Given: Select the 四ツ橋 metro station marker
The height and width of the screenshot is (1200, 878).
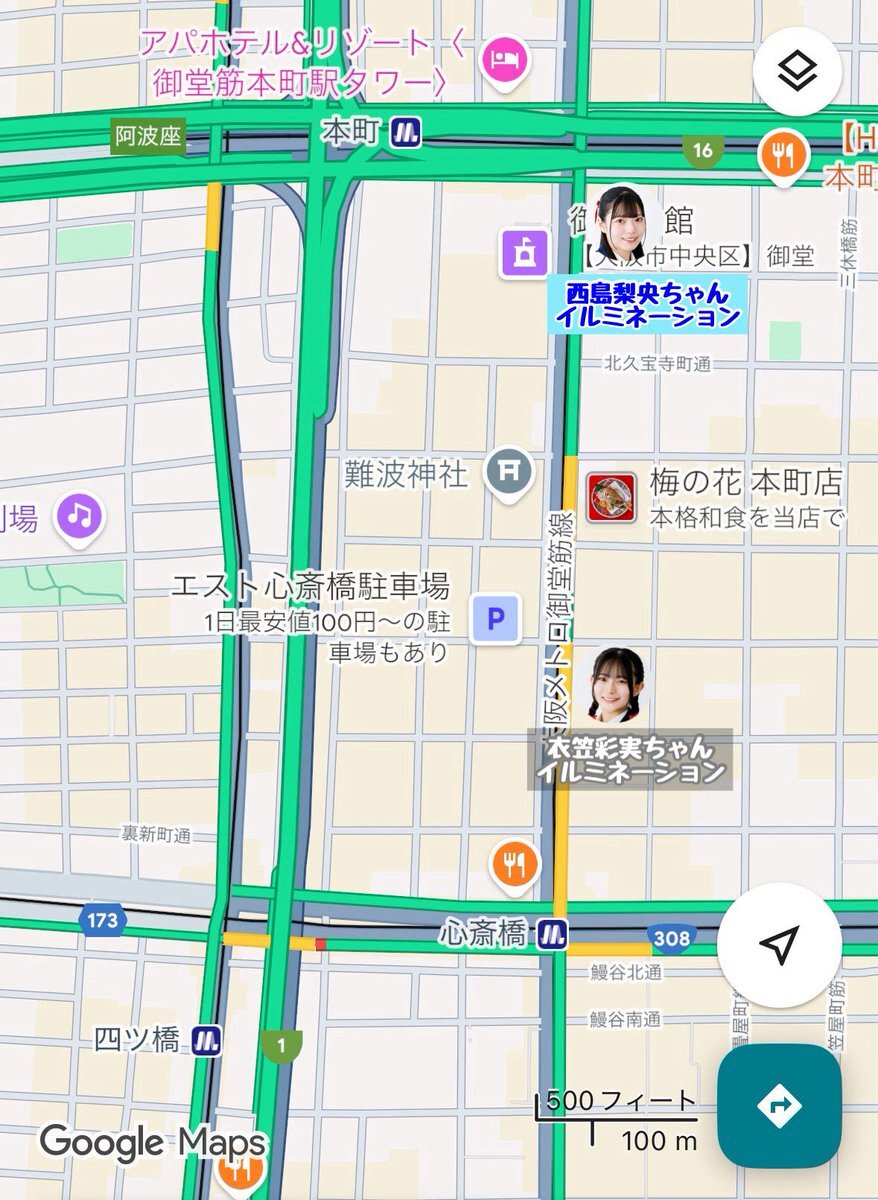Looking at the screenshot, I should [209, 1039].
